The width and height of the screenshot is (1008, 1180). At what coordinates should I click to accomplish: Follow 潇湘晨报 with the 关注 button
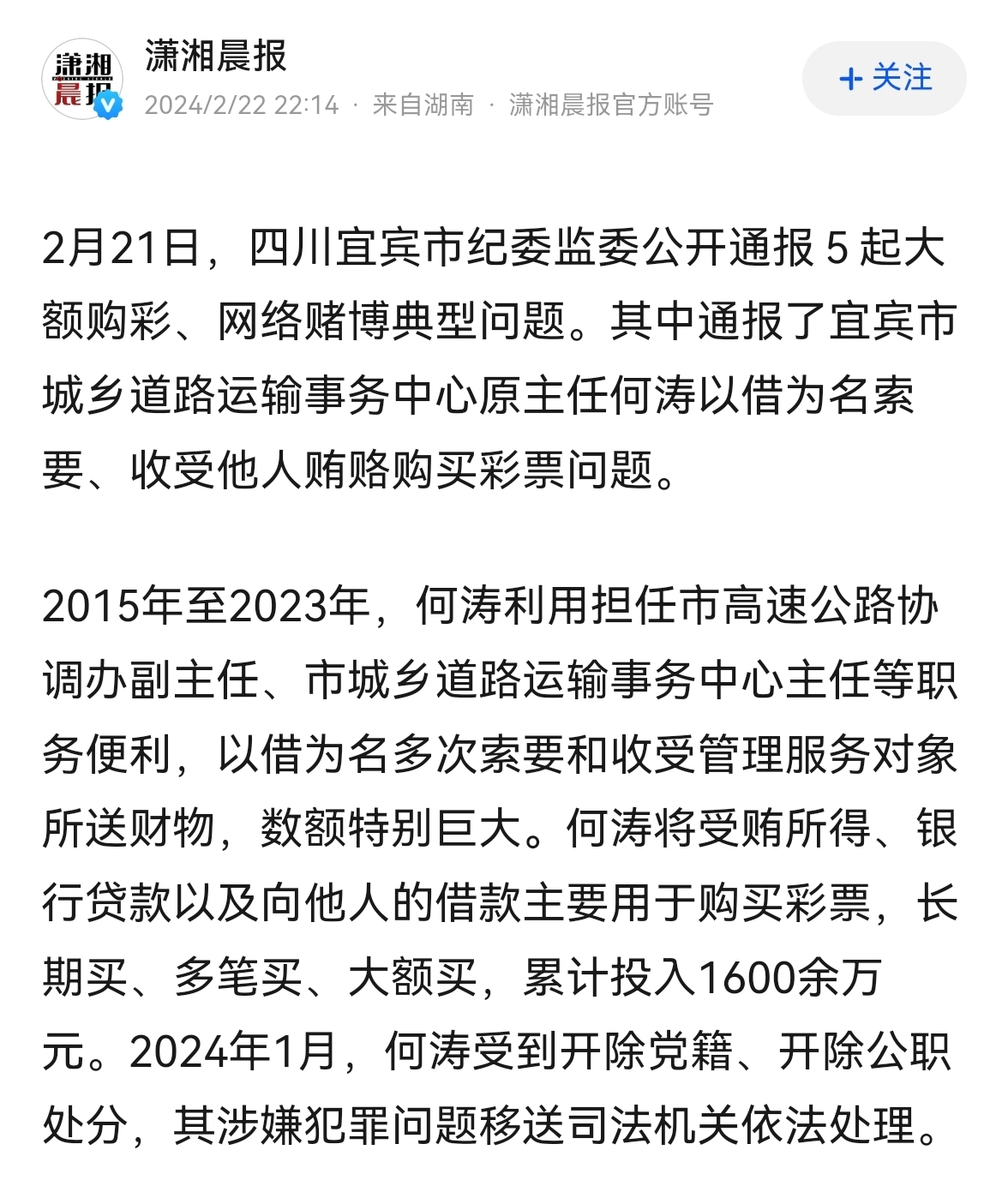point(884,79)
